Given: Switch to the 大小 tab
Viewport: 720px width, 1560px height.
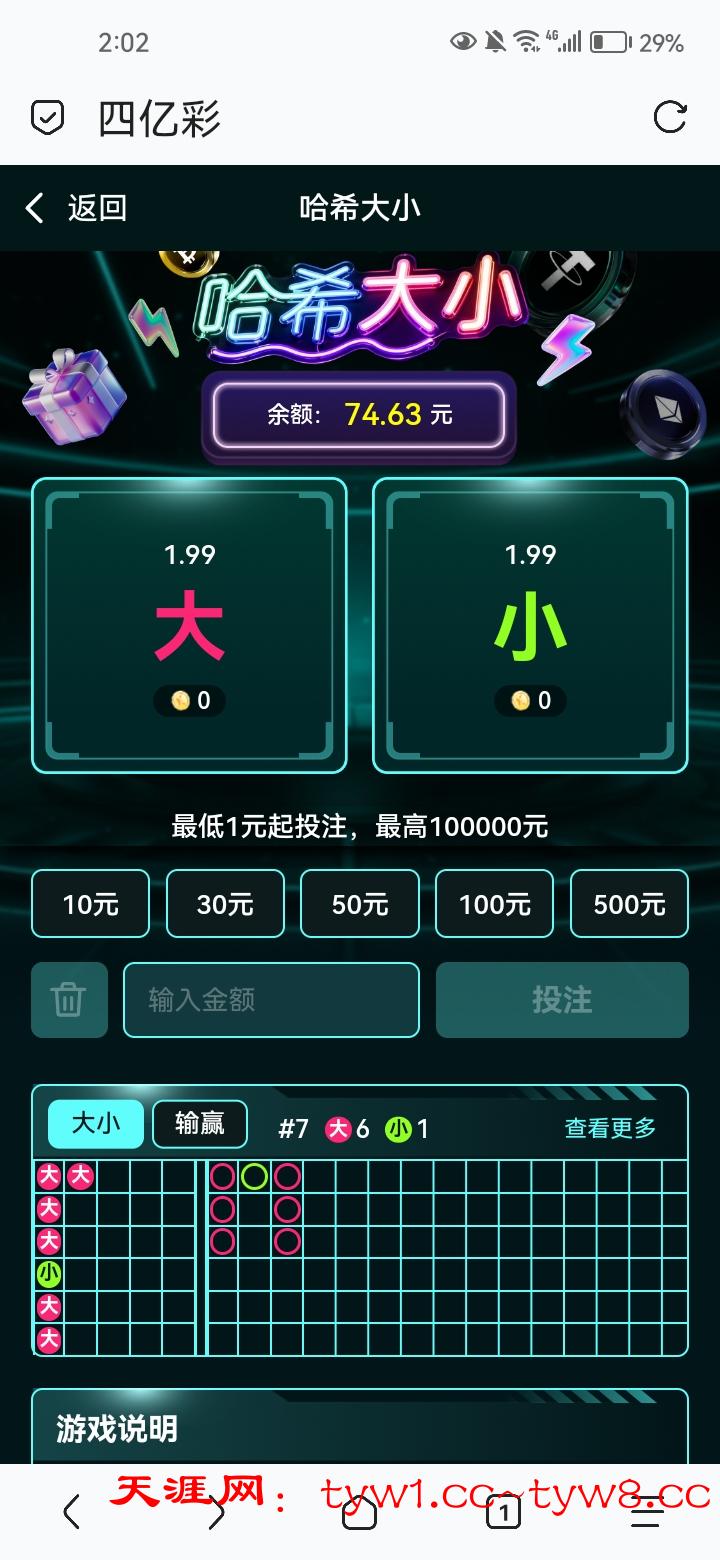Looking at the screenshot, I should tap(96, 1124).
